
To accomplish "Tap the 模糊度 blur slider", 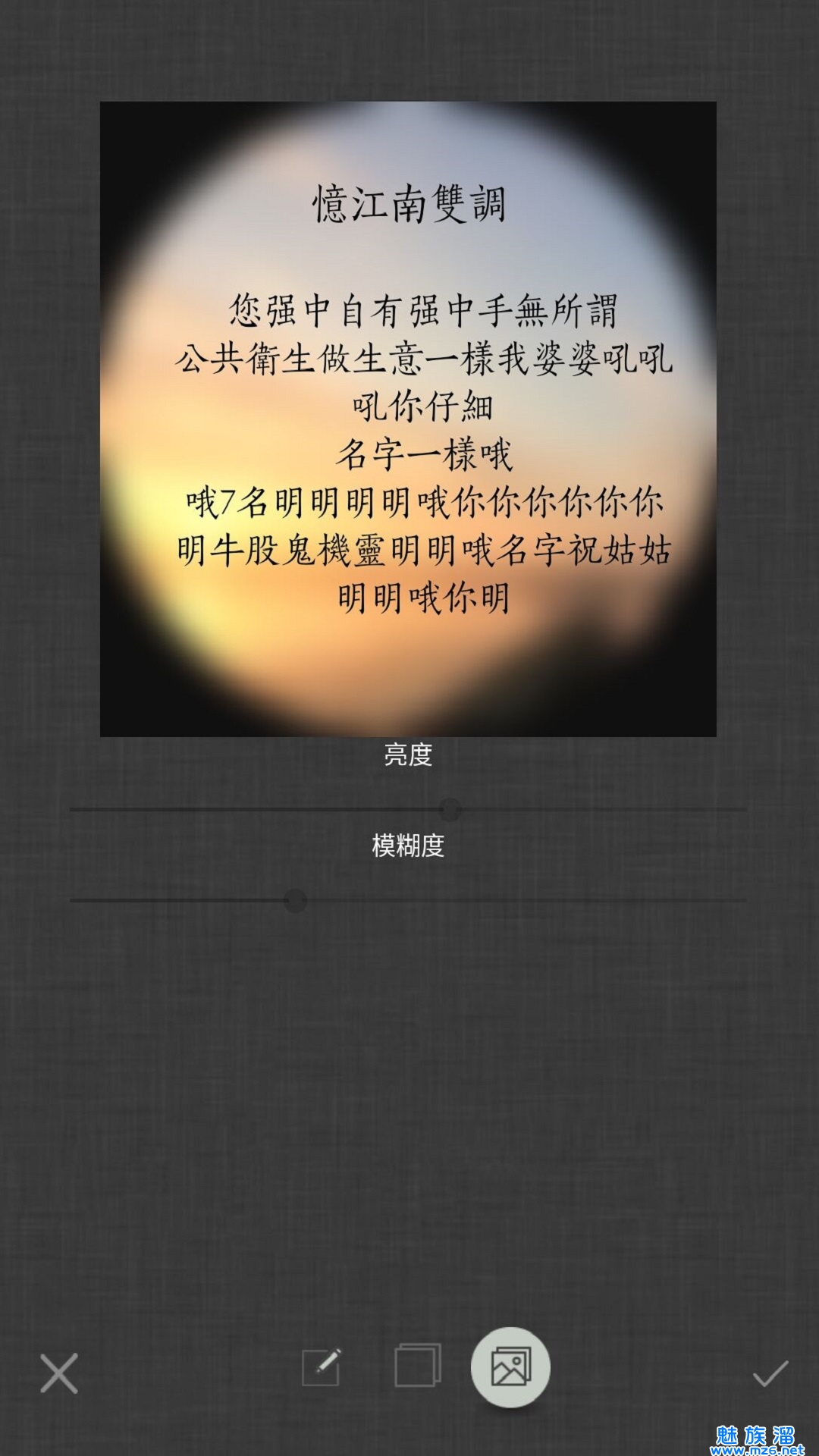I will tap(295, 901).
